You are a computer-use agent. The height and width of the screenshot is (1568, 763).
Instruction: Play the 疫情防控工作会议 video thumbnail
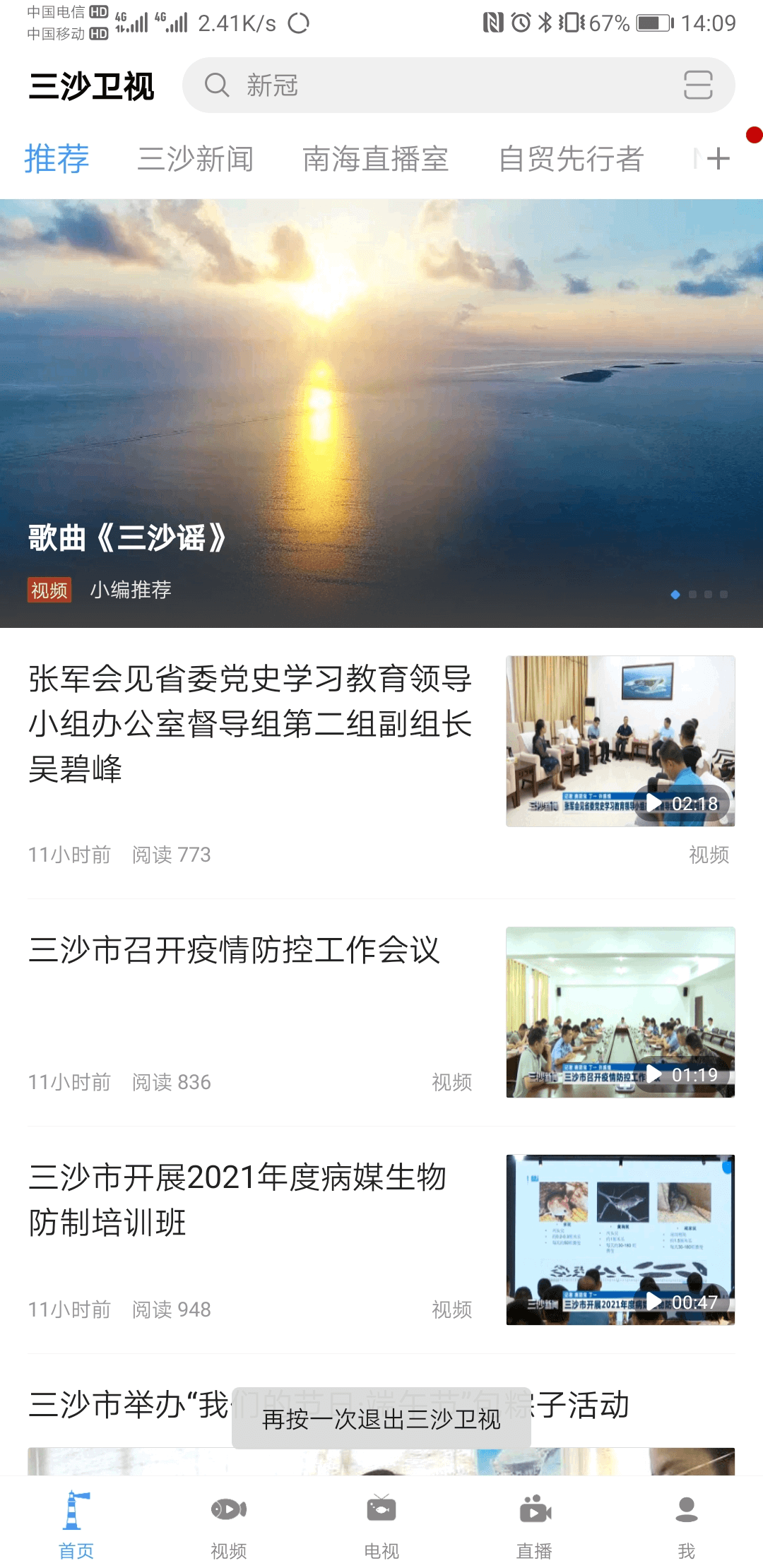[620, 1014]
